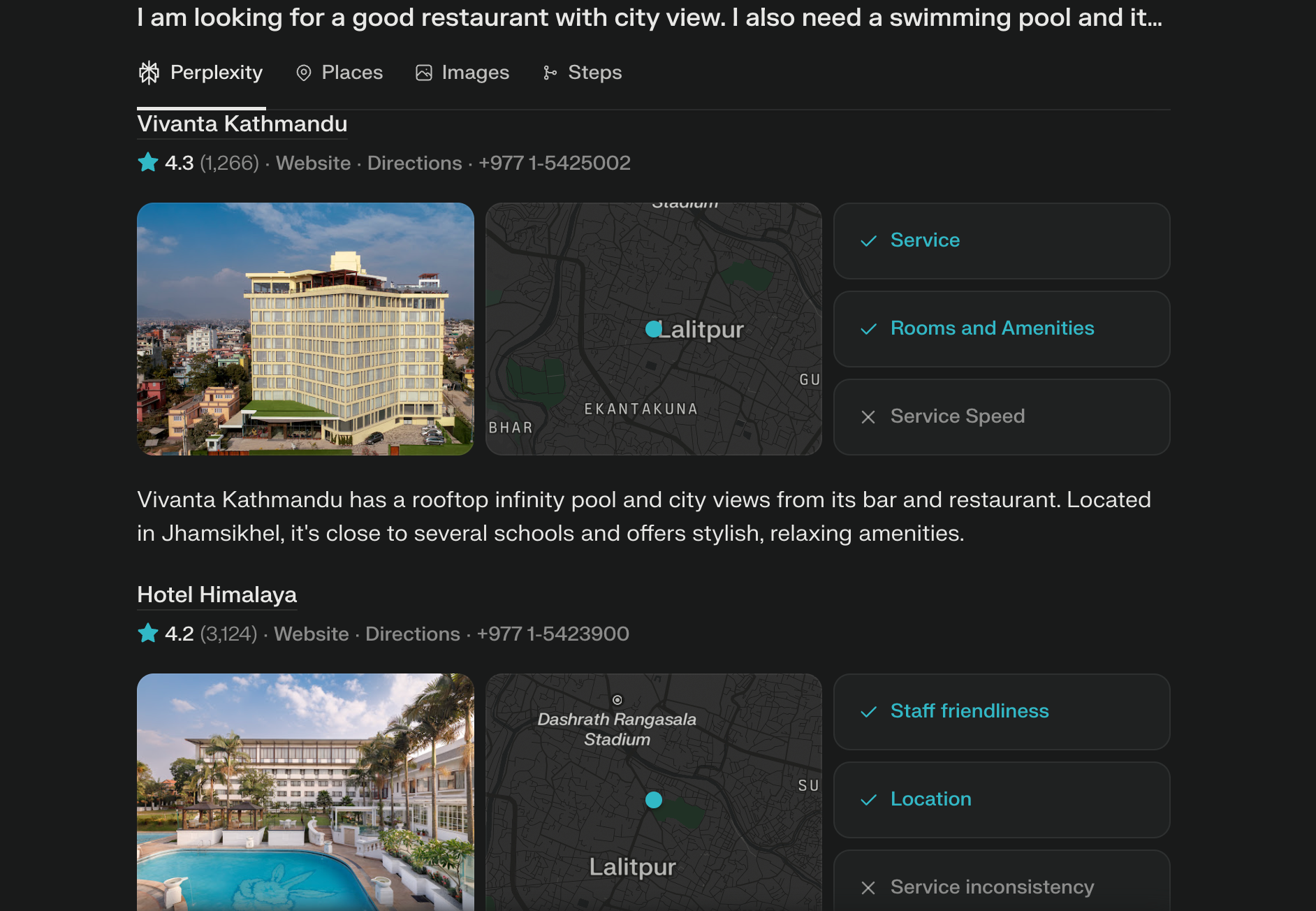The width and height of the screenshot is (1316, 911).
Task: Select the Perplexity tab
Action: click(x=200, y=73)
